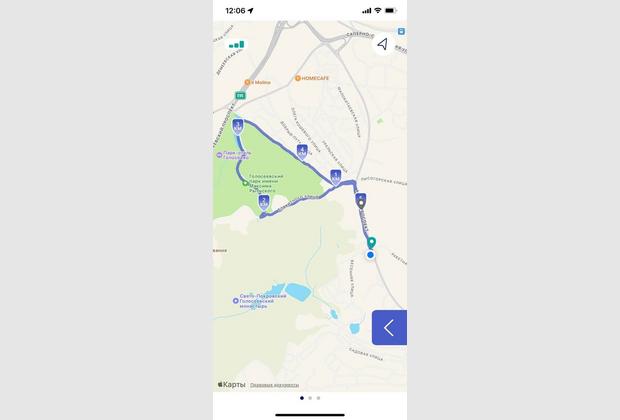Tap the blue back chevron button
620x420 pixels.
(389, 327)
